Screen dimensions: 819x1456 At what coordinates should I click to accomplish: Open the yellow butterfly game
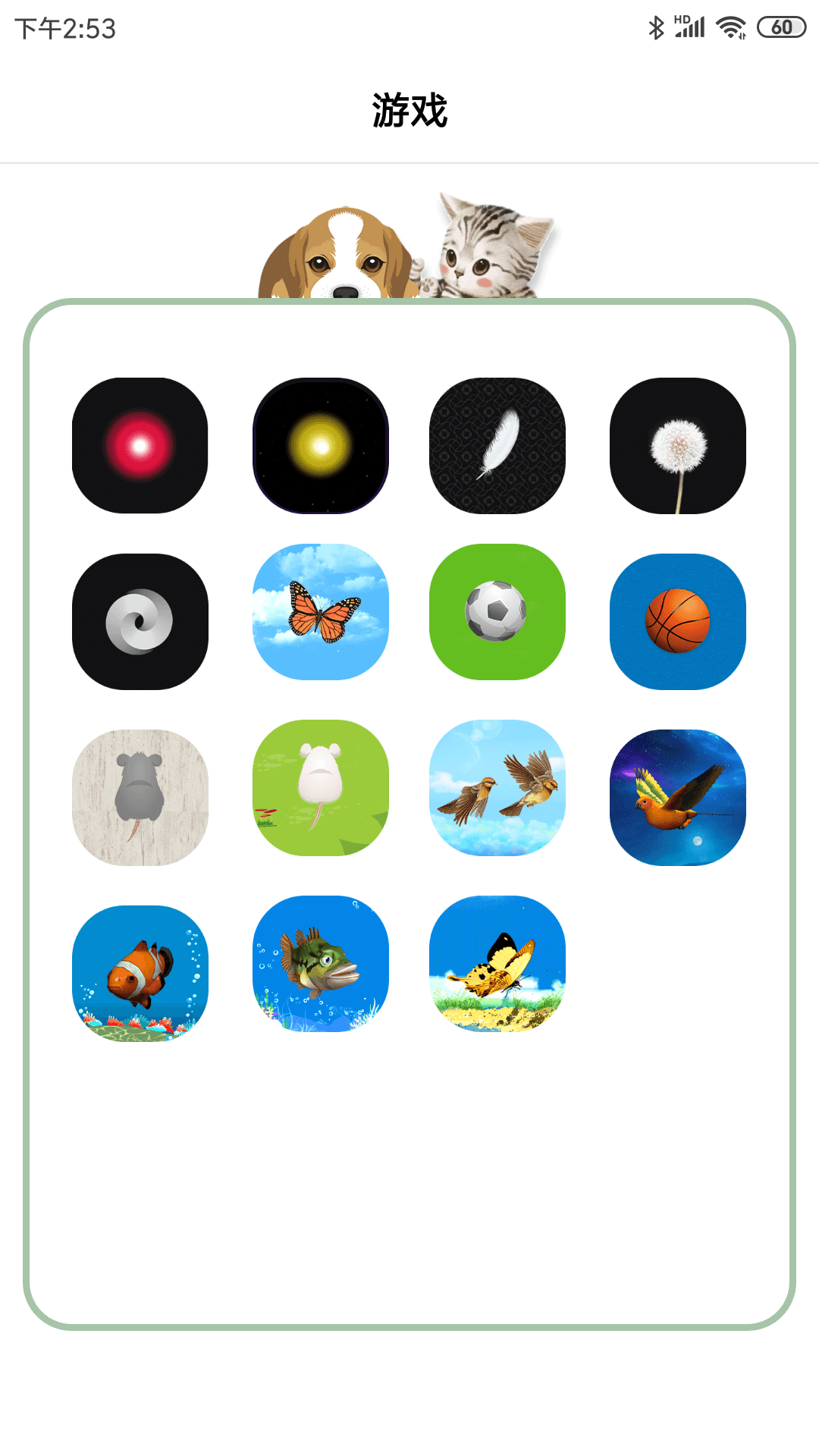point(497,964)
